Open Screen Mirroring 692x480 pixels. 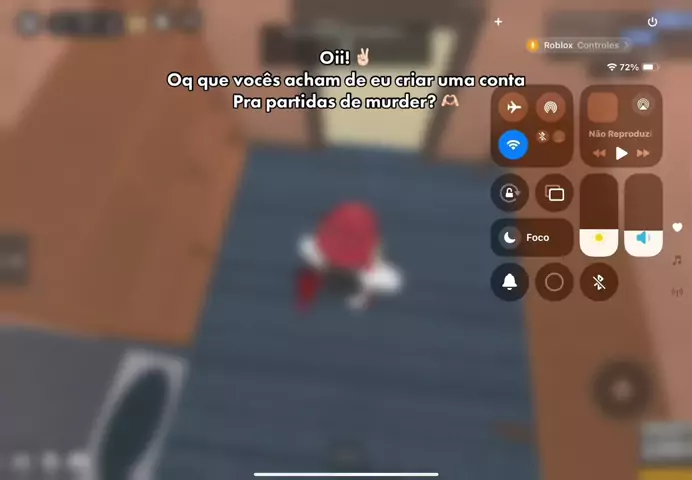tap(554, 193)
